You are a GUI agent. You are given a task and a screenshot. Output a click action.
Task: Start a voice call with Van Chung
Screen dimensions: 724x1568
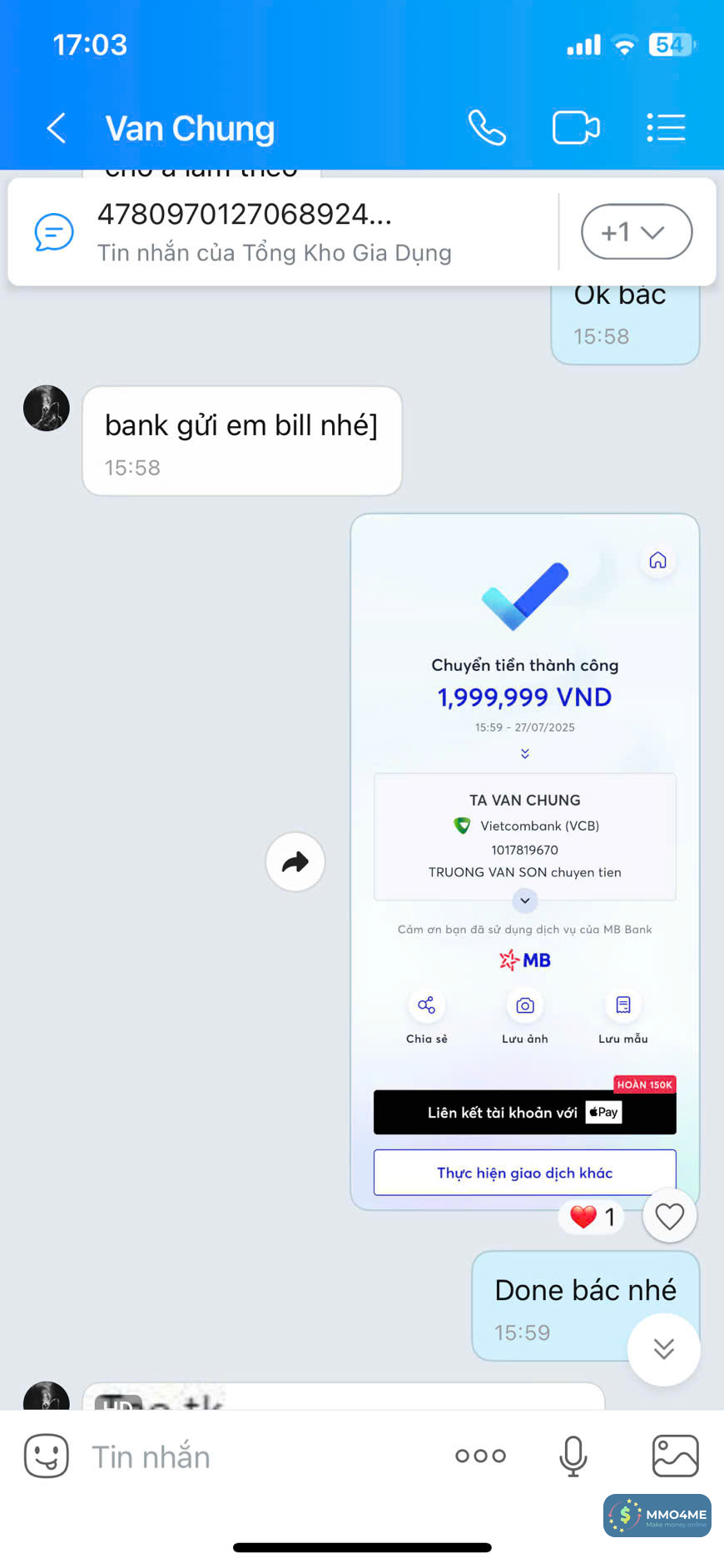tap(487, 128)
